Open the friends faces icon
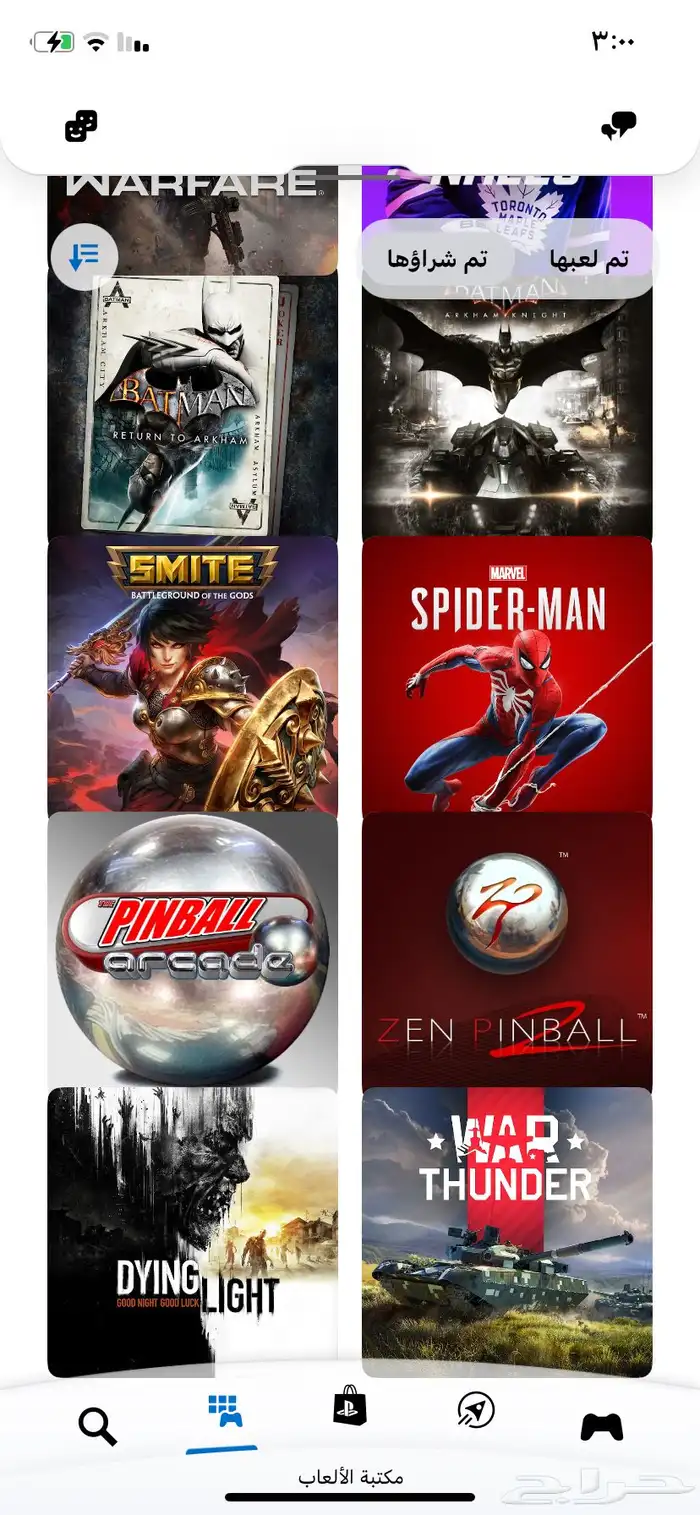The image size is (700, 1515). tap(81, 126)
